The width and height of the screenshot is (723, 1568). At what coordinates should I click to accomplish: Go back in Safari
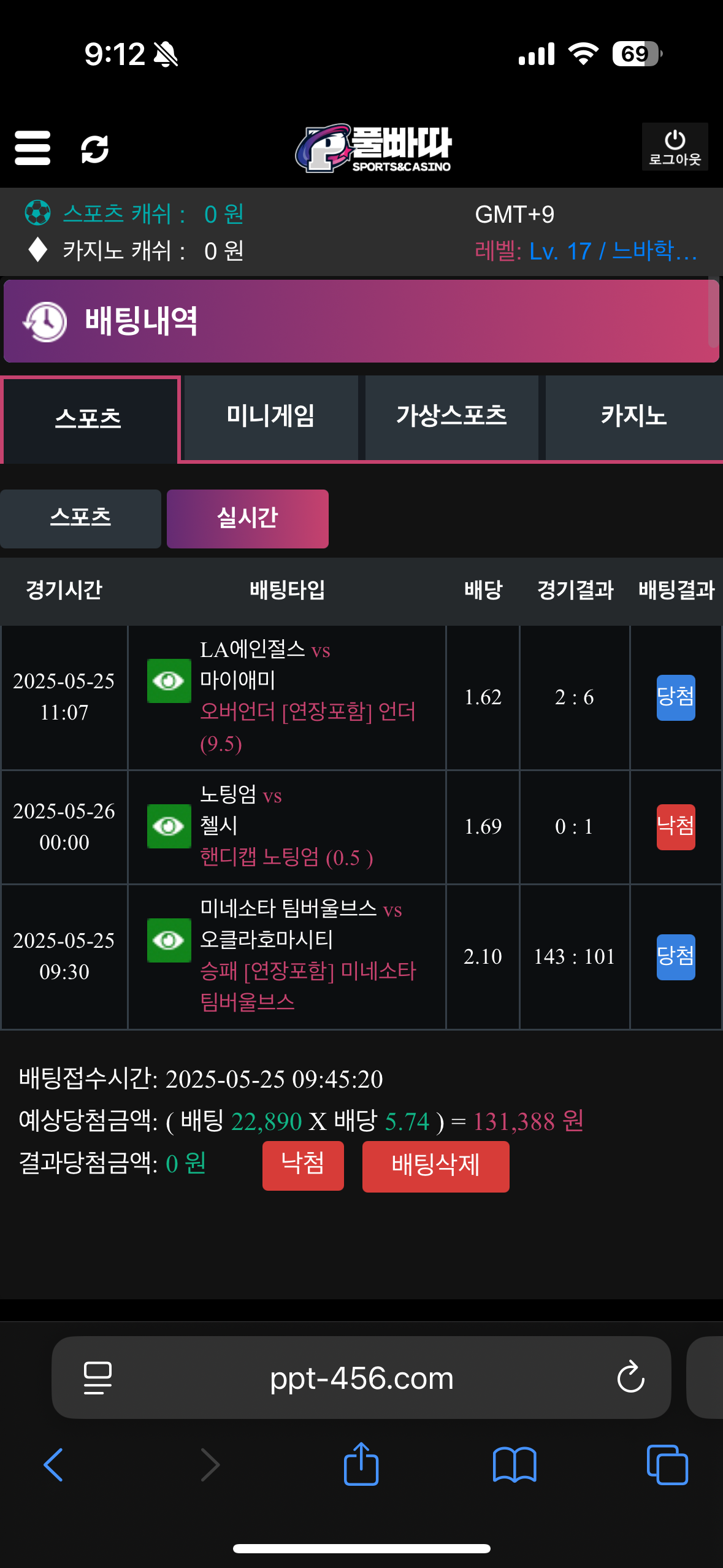pos(54,1465)
